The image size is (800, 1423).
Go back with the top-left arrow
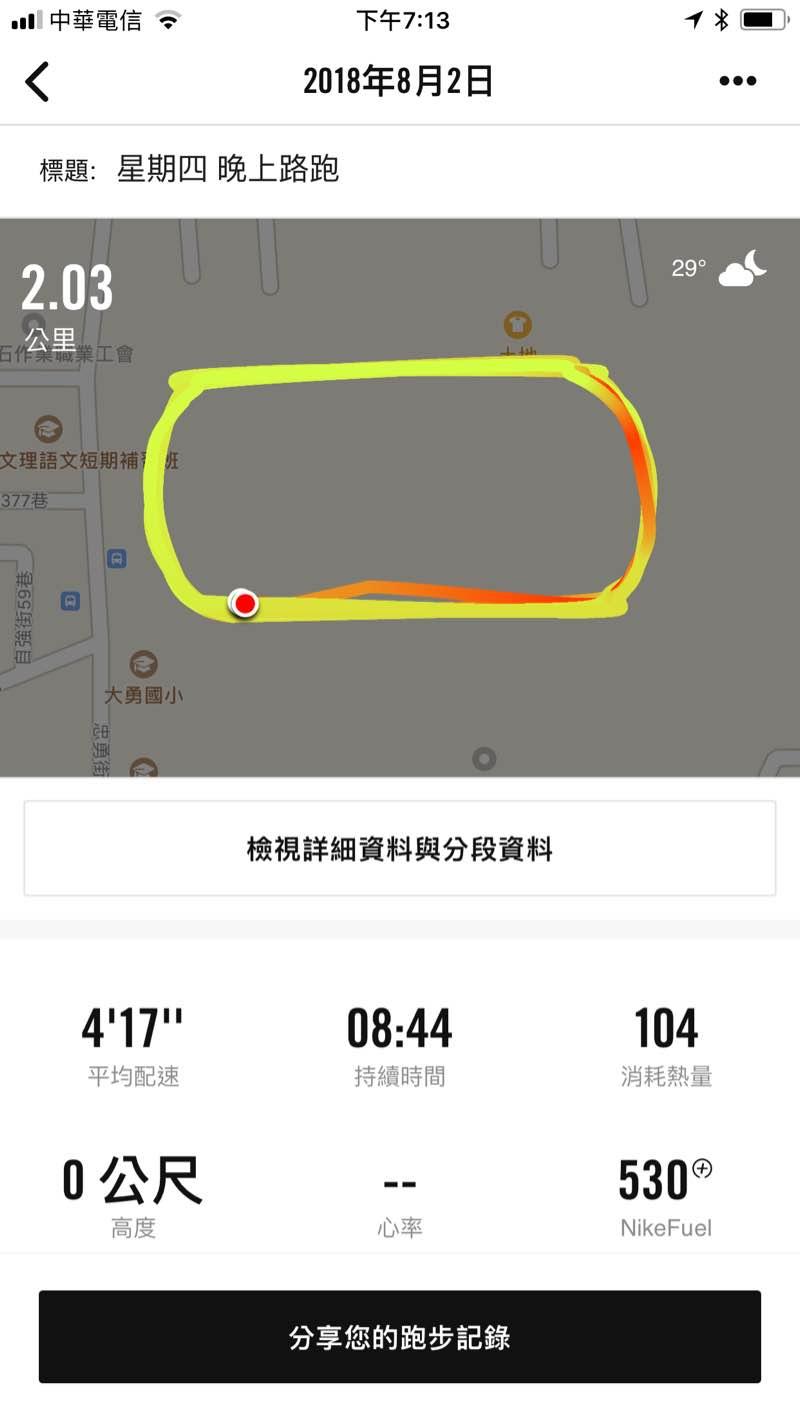(x=38, y=81)
